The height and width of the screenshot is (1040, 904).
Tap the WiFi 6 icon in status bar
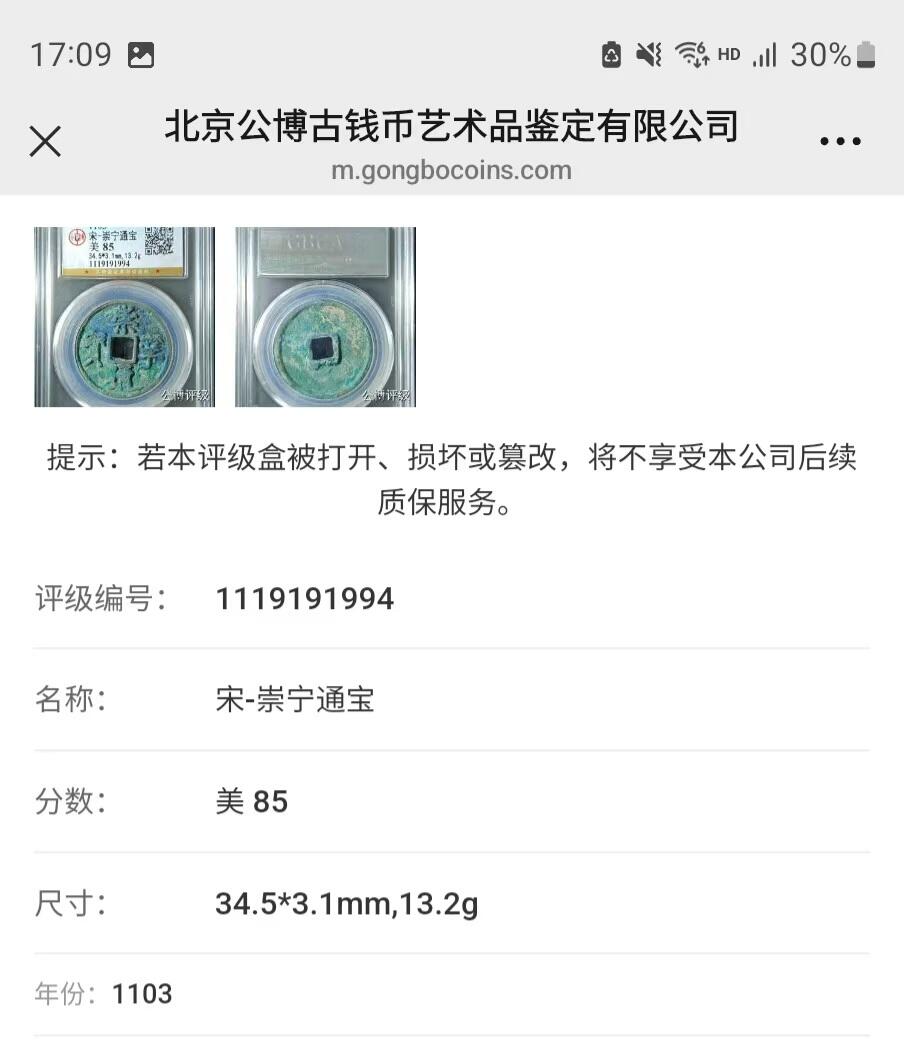pos(694,54)
